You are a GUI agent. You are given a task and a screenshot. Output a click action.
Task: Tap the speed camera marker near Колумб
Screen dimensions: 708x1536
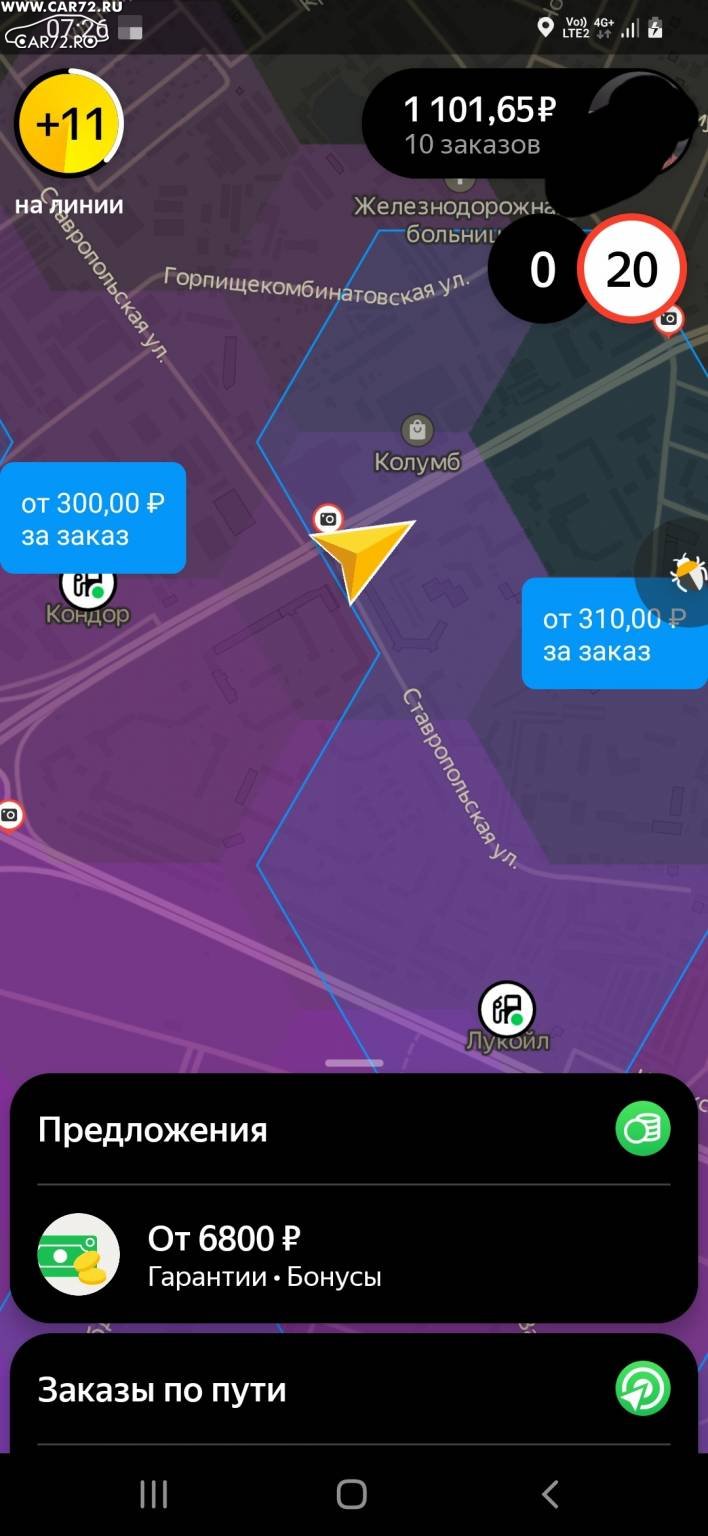pyautogui.click(x=328, y=519)
